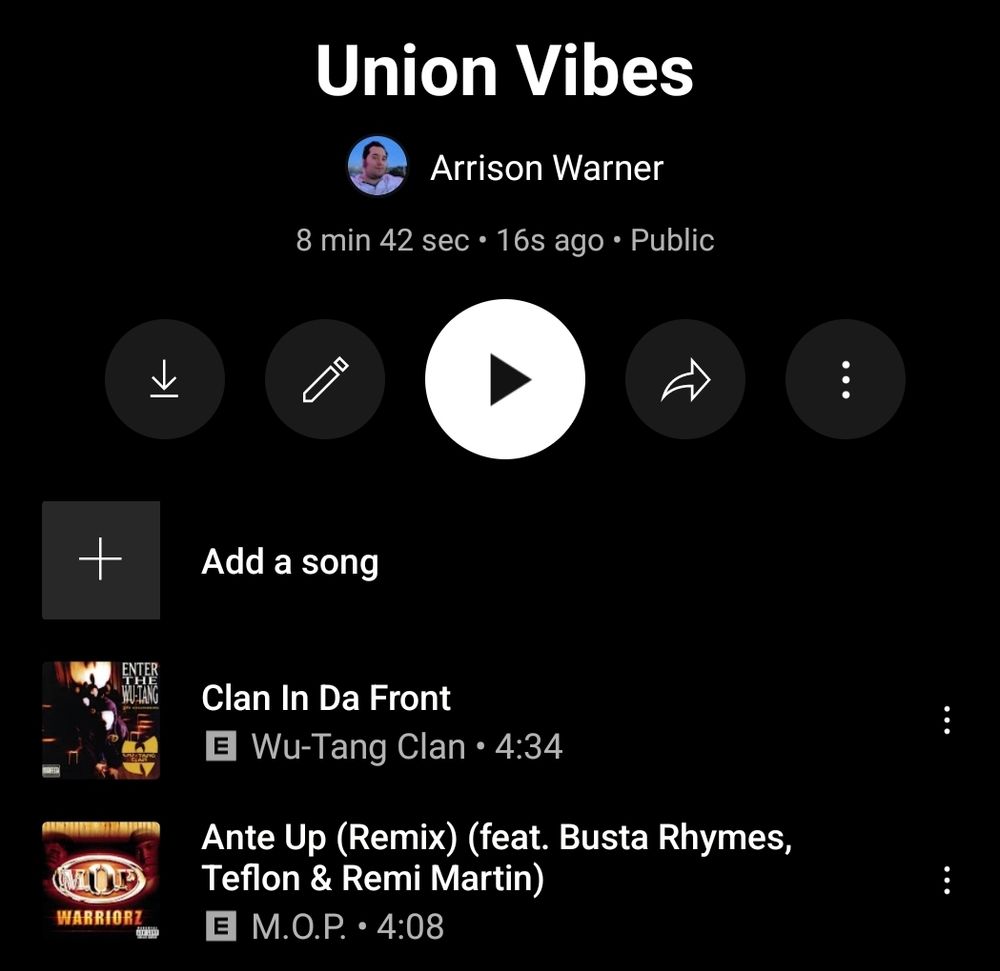Image resolution: width=1000 pixels, height=971 pixels.
Task: Download the Union Vibes playlist
Action: click(x=165, y=380)
